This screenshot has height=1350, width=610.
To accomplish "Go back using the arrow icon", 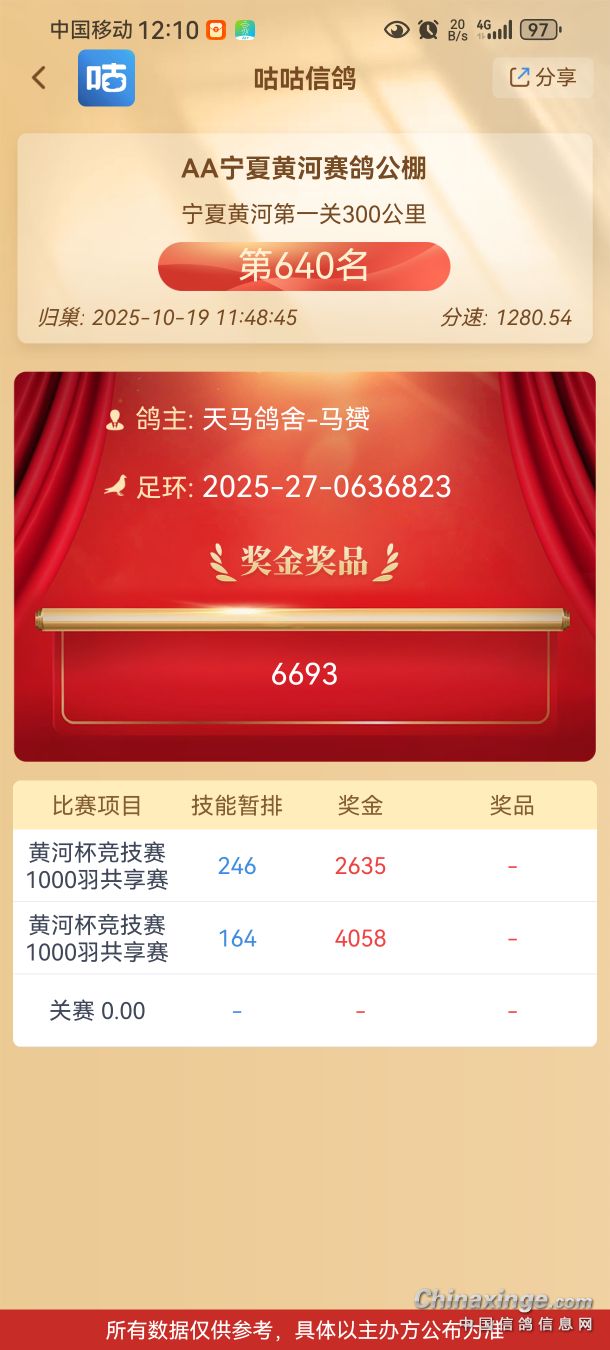I will click(x=39, y=78).
